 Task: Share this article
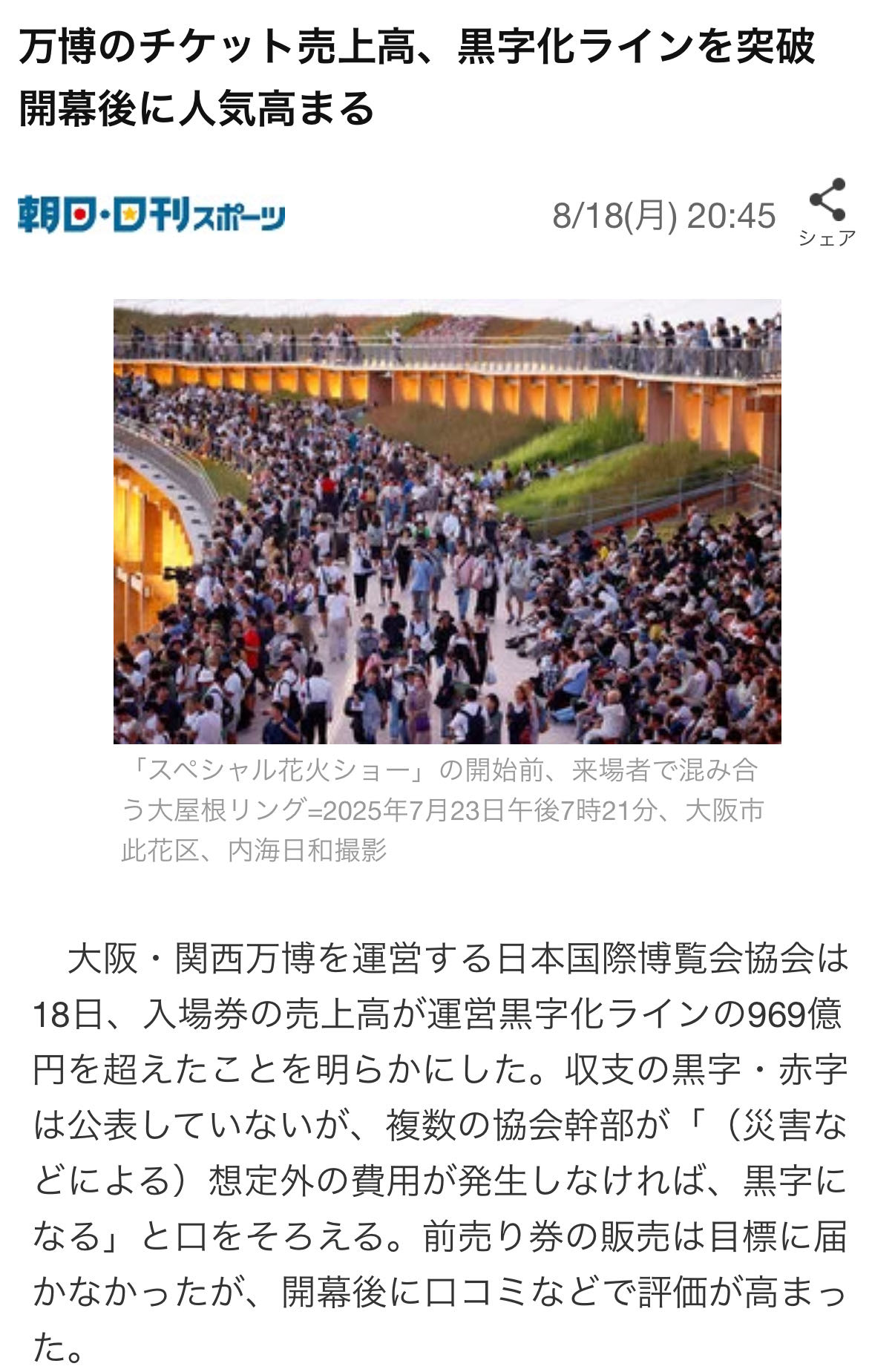(827, 210)
